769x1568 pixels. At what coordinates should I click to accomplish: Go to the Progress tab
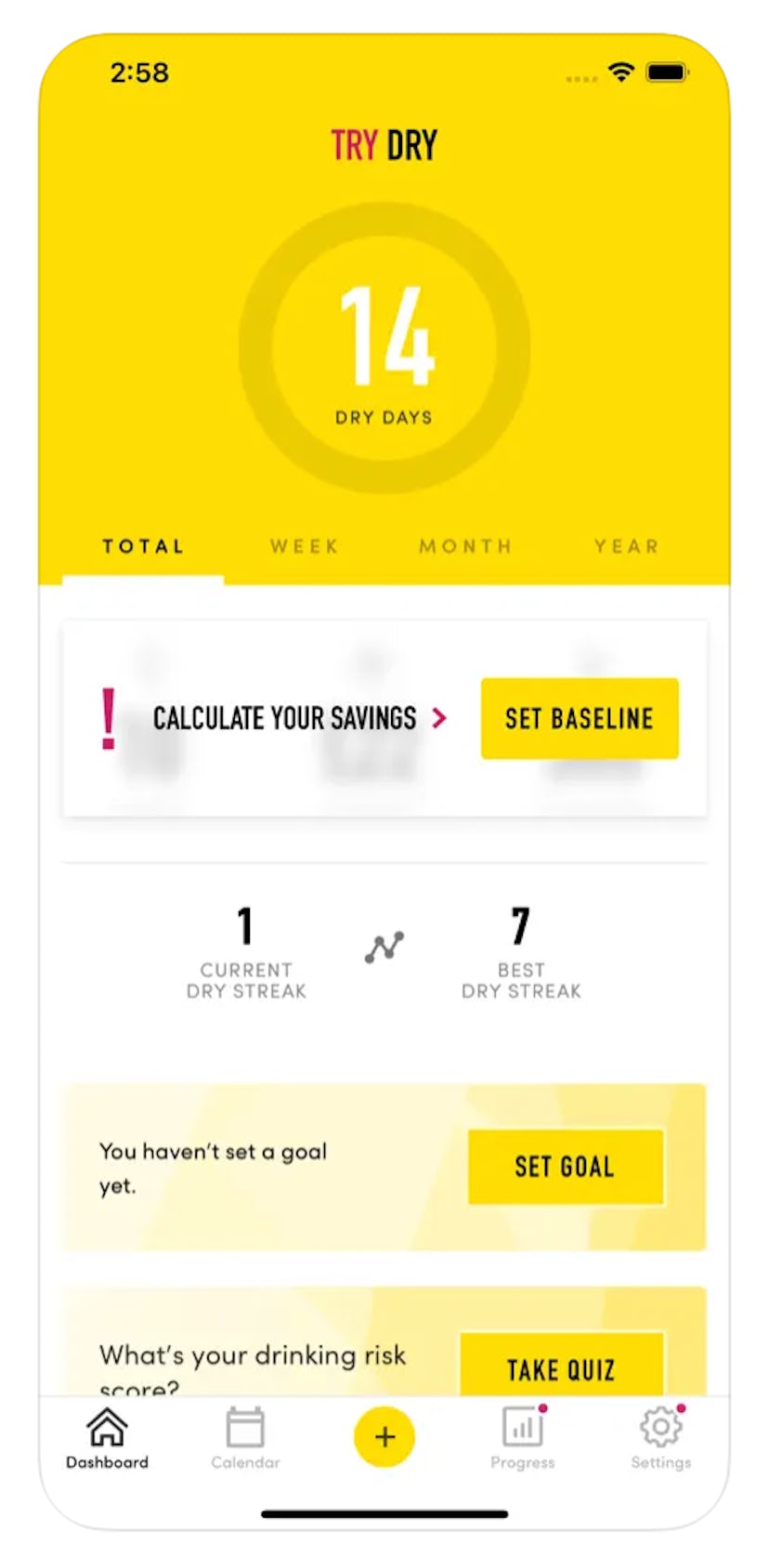pos(523,1439)
